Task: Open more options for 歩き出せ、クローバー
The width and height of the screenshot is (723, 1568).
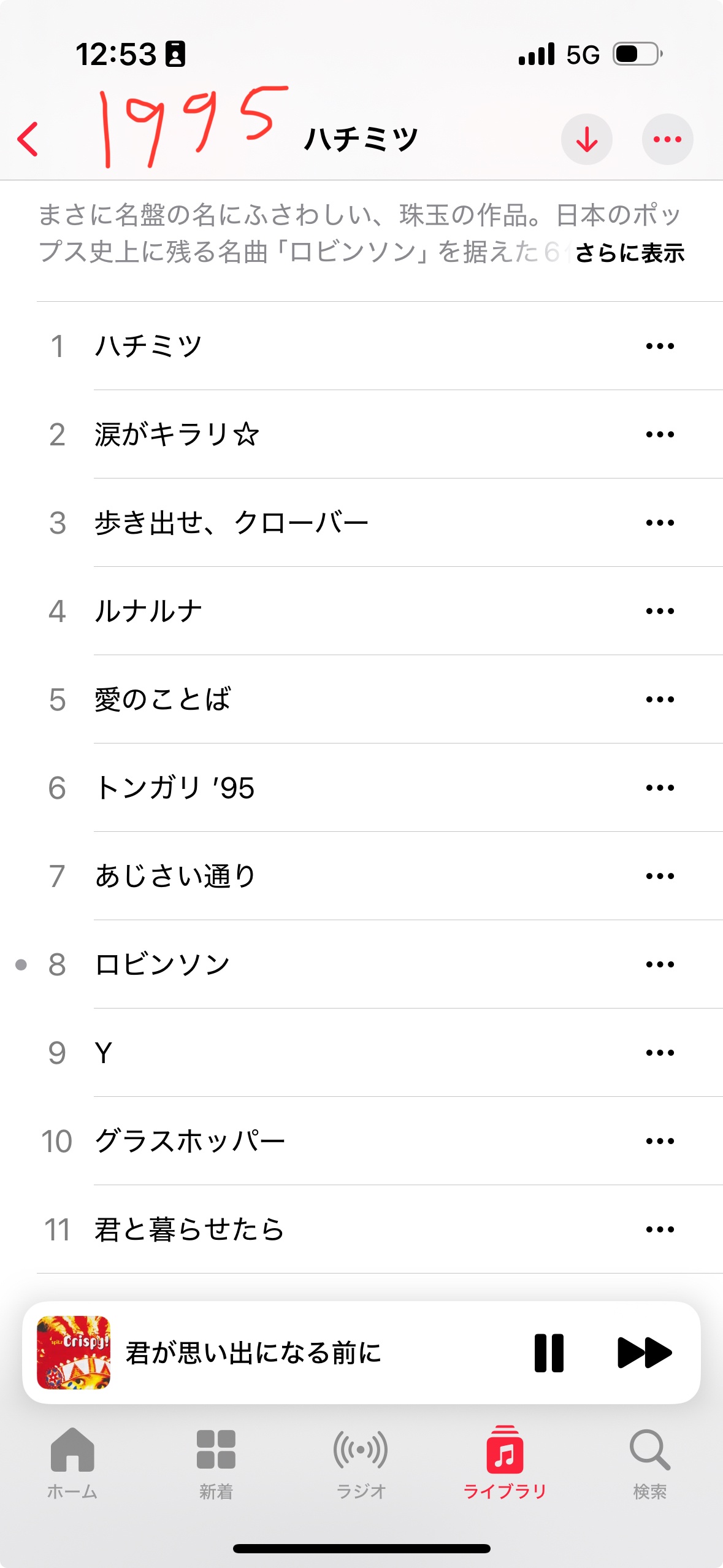Action: click(x=660, y=523)
